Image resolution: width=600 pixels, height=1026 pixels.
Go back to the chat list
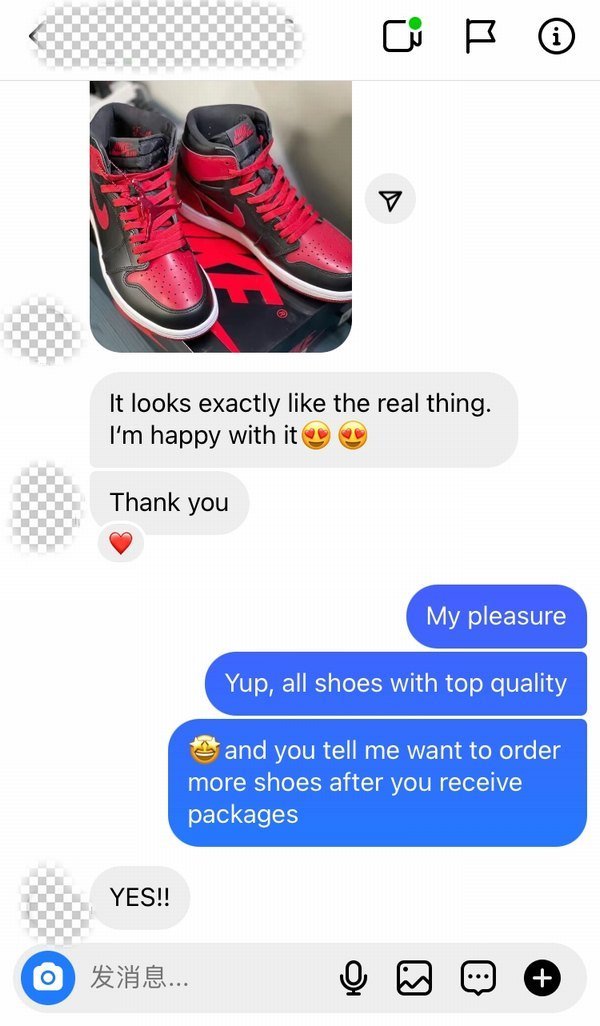click(32, 37)
